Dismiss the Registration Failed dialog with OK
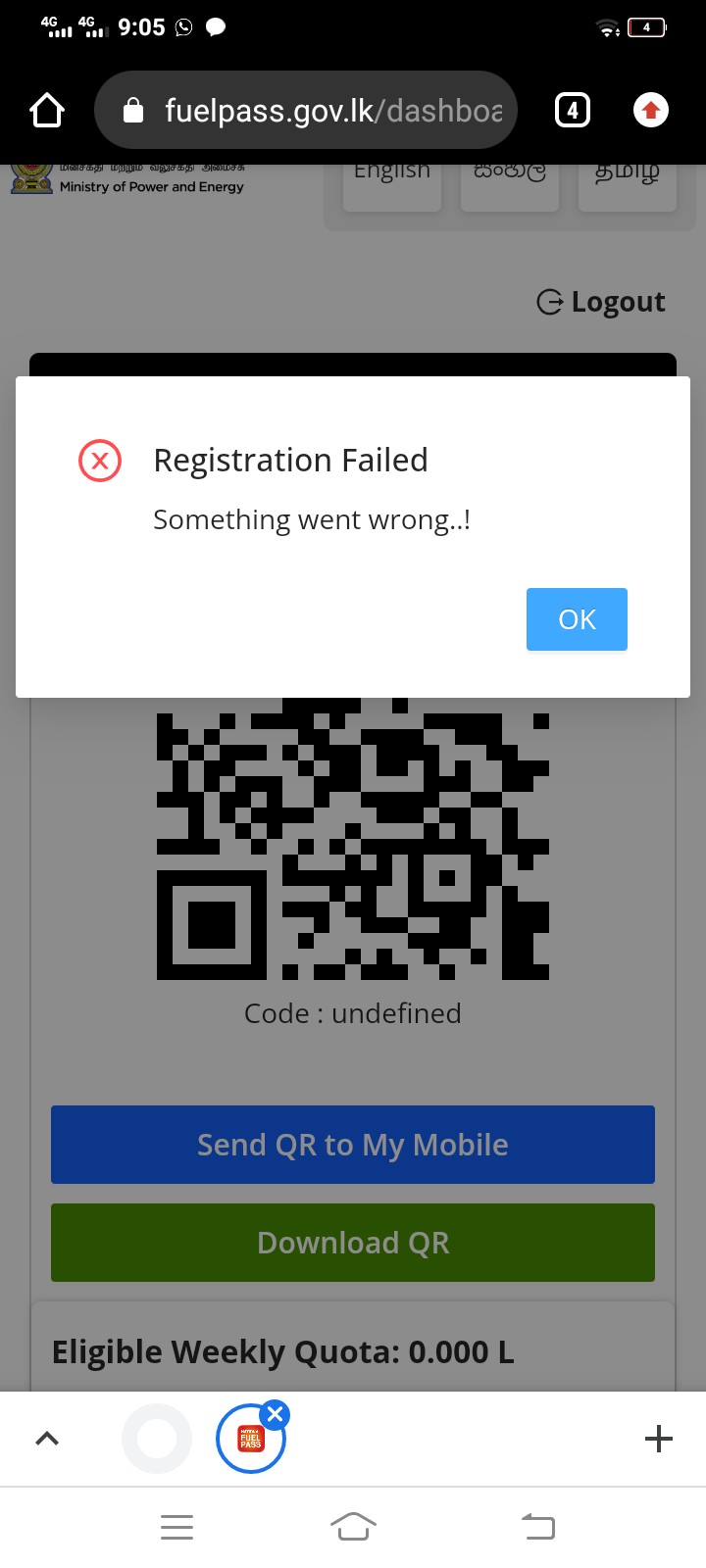 (577, 619)
